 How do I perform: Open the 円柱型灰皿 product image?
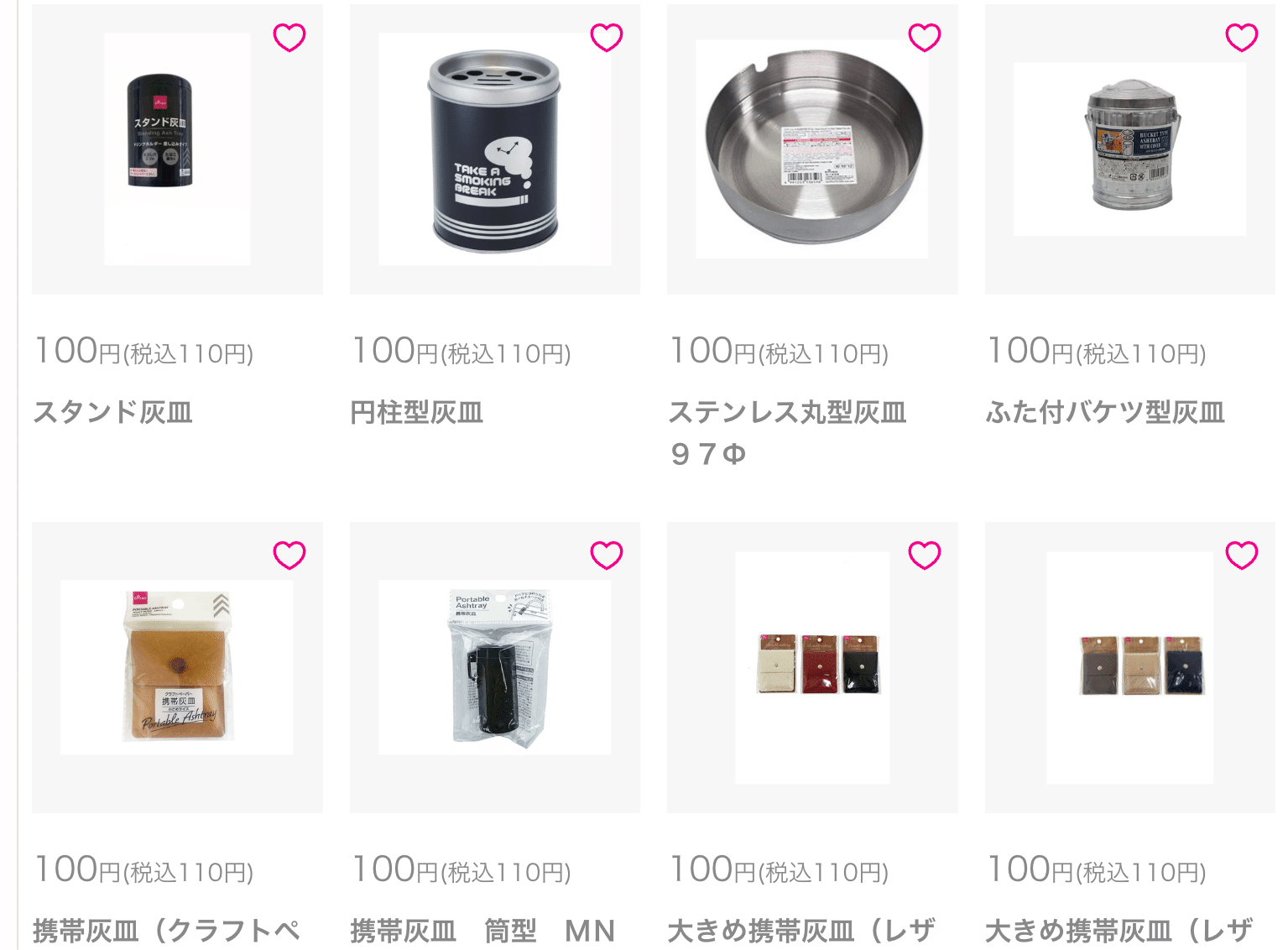click(x=494, y=149)
